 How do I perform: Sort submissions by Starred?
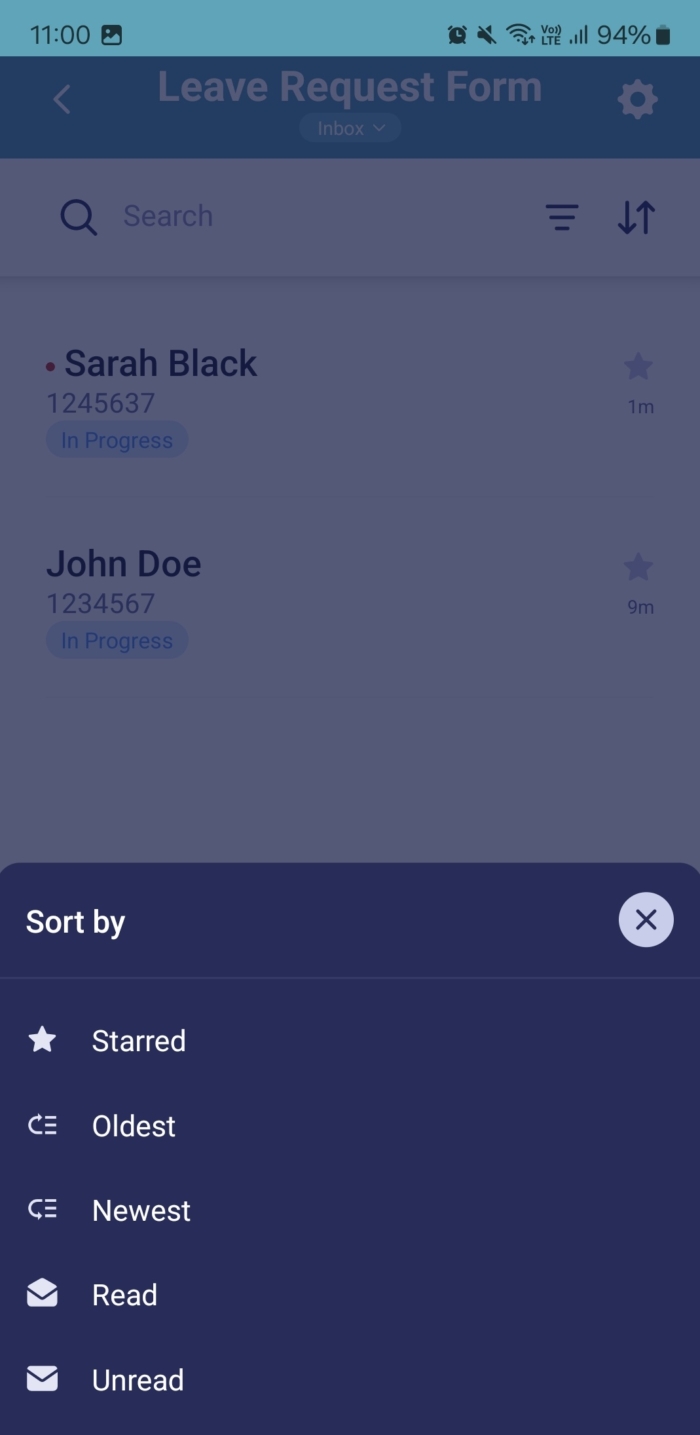coord(138,1041)
